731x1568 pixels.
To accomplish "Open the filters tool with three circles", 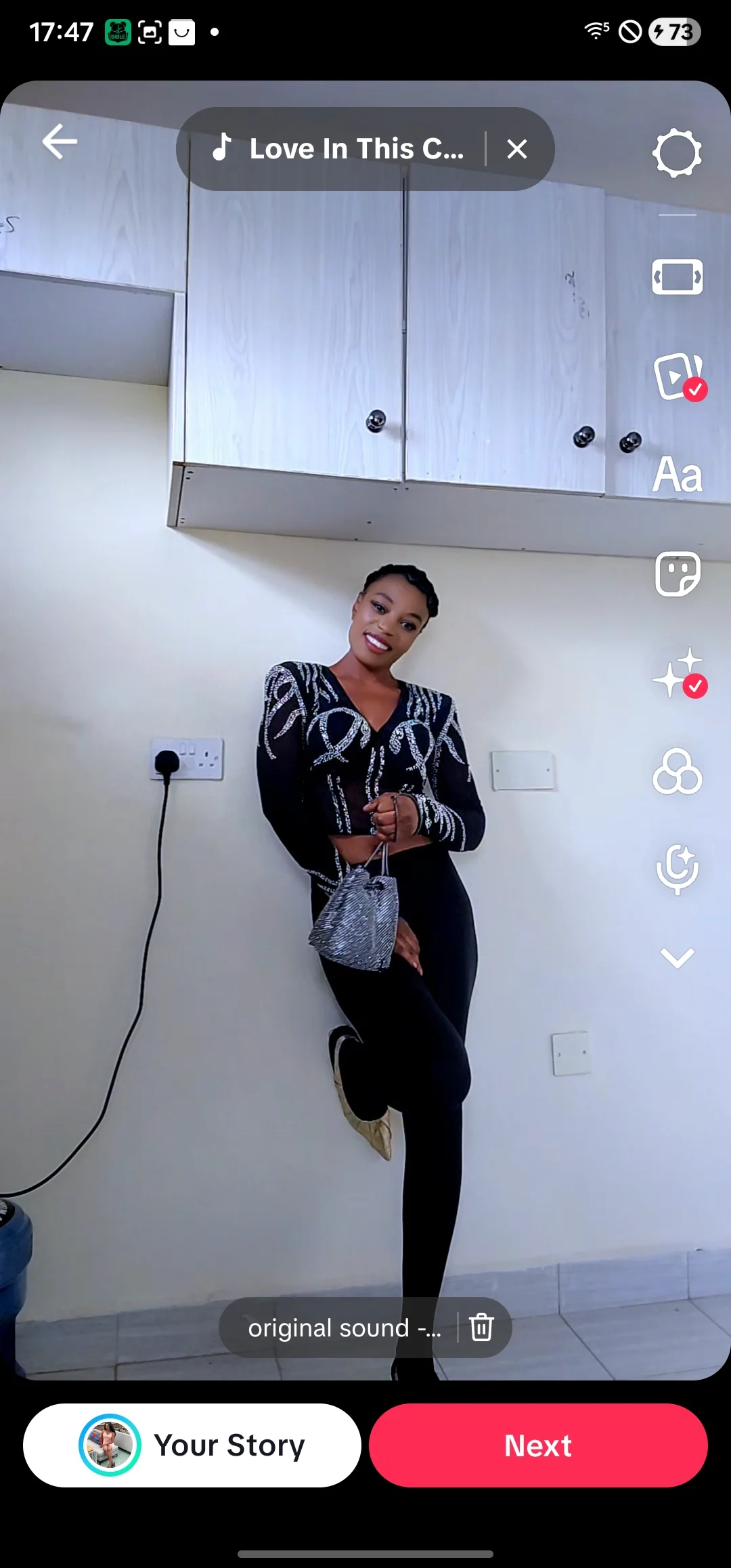I will click(x=677, y=771).
